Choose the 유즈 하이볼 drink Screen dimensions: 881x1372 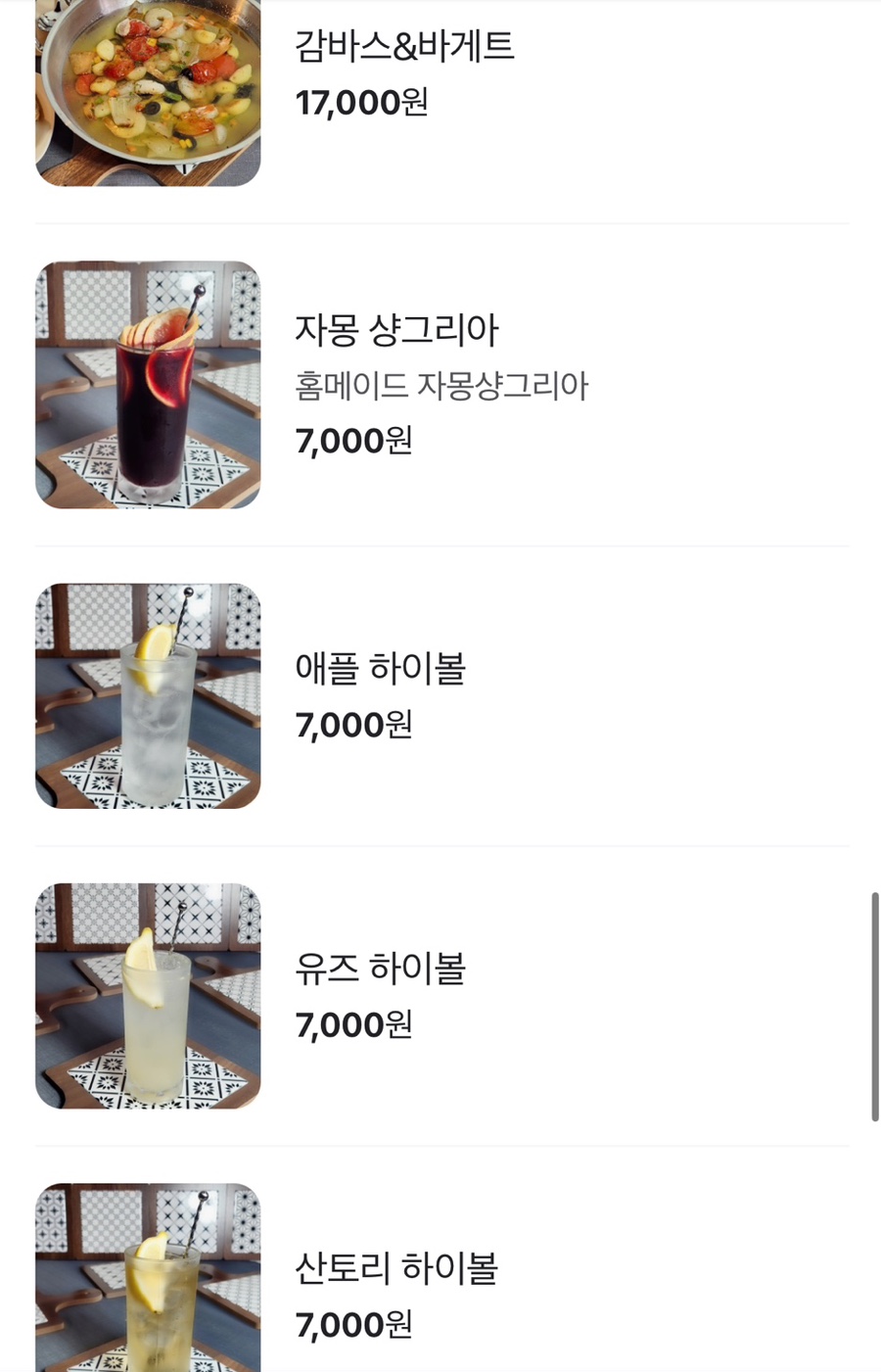pyautogui.click(x=380, y=970)
